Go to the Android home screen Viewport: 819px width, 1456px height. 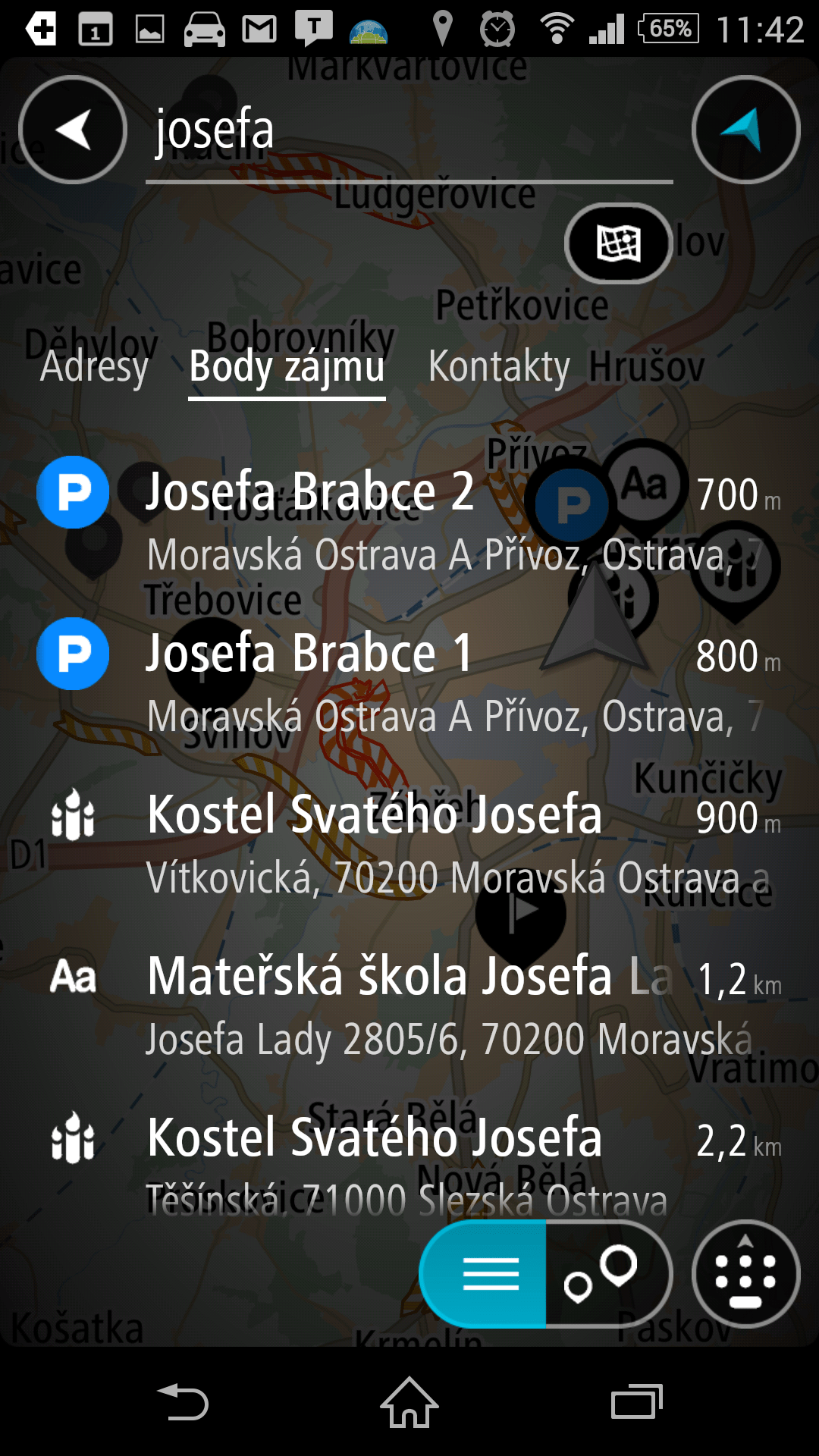(409, 1401)
